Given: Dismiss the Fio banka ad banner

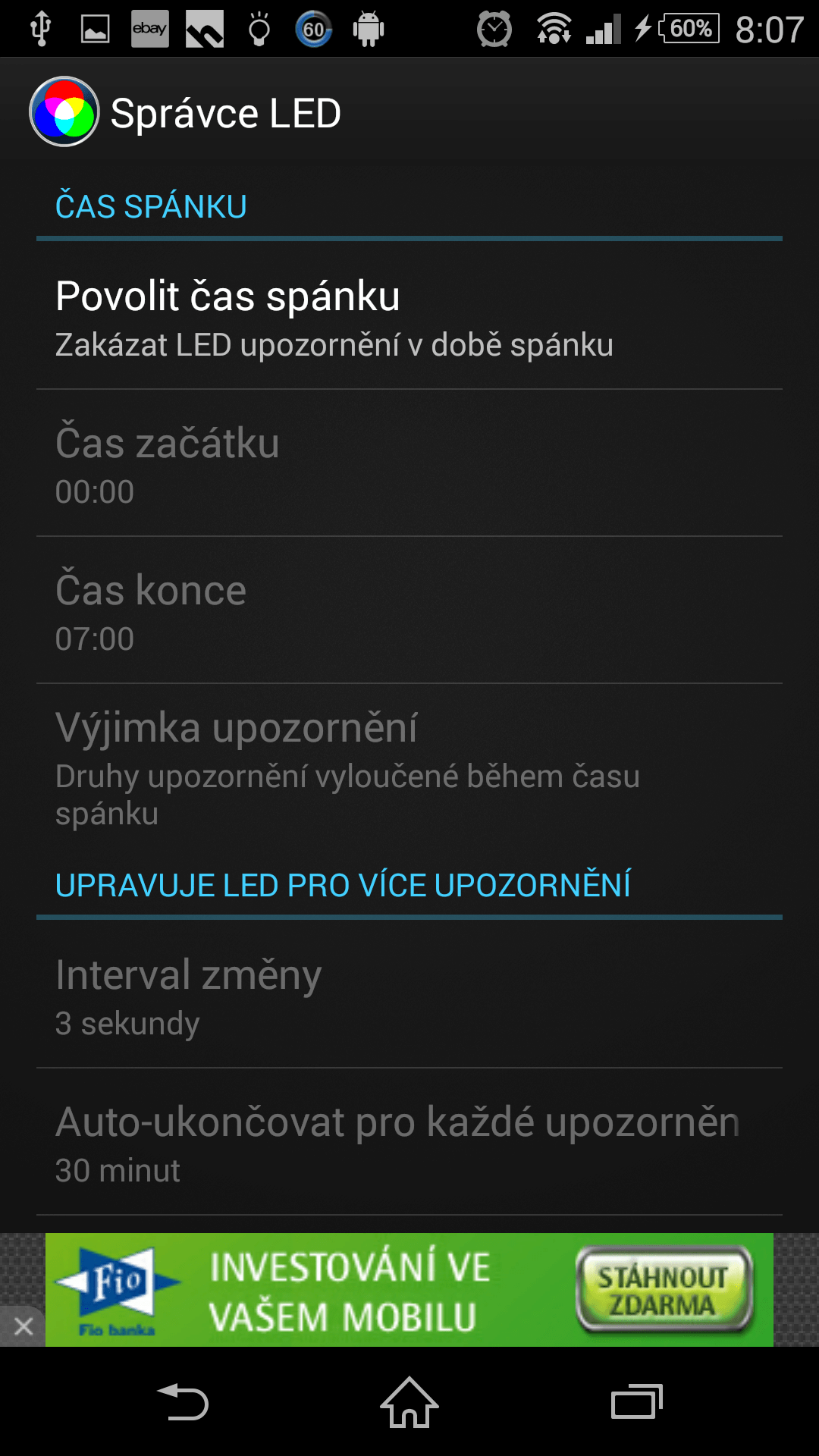Looking at the screenshot, I should click(23, 1326).
